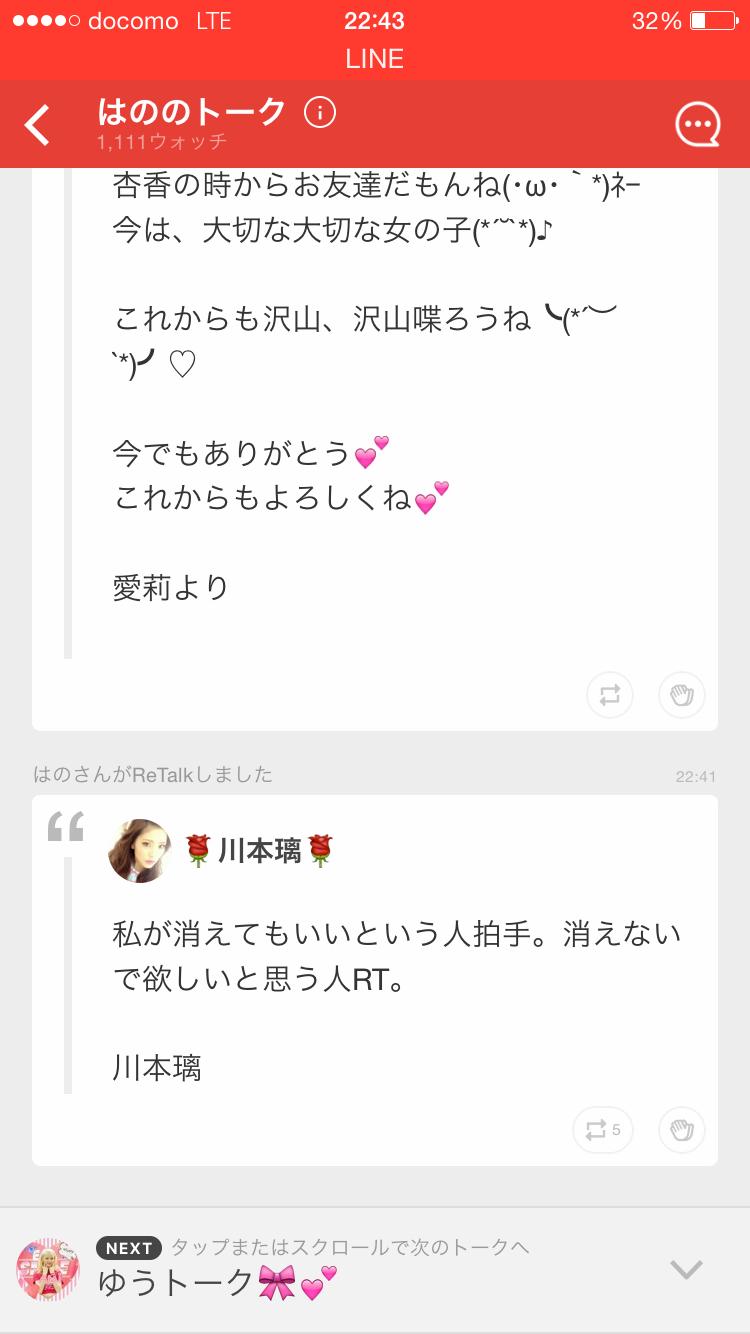Tap the LINE banner in the status bar
Screen dimensions: 750x1334
click(x=374, y=59)
